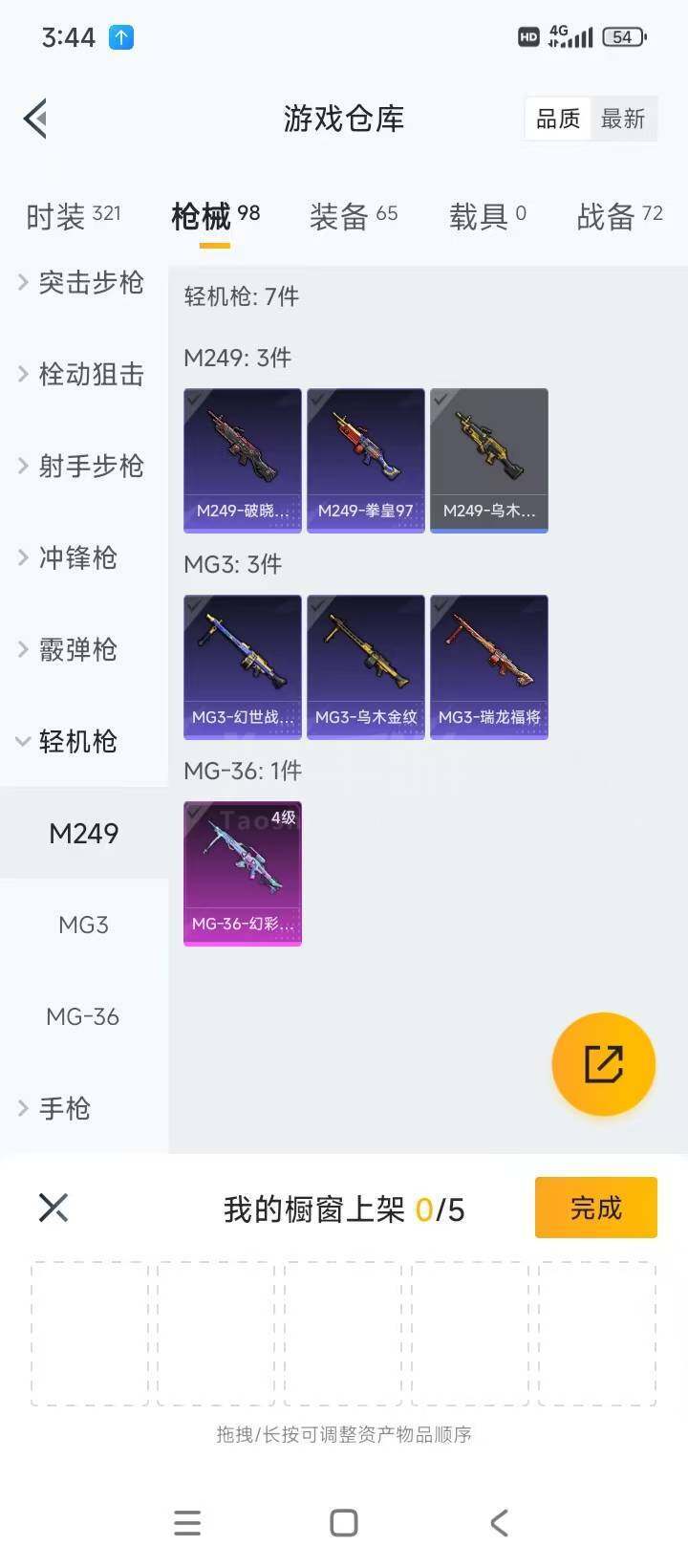The image size is (688, 1568).
Task: Select the MG3-瑞龙福将 skin
Action: (489, 667)
